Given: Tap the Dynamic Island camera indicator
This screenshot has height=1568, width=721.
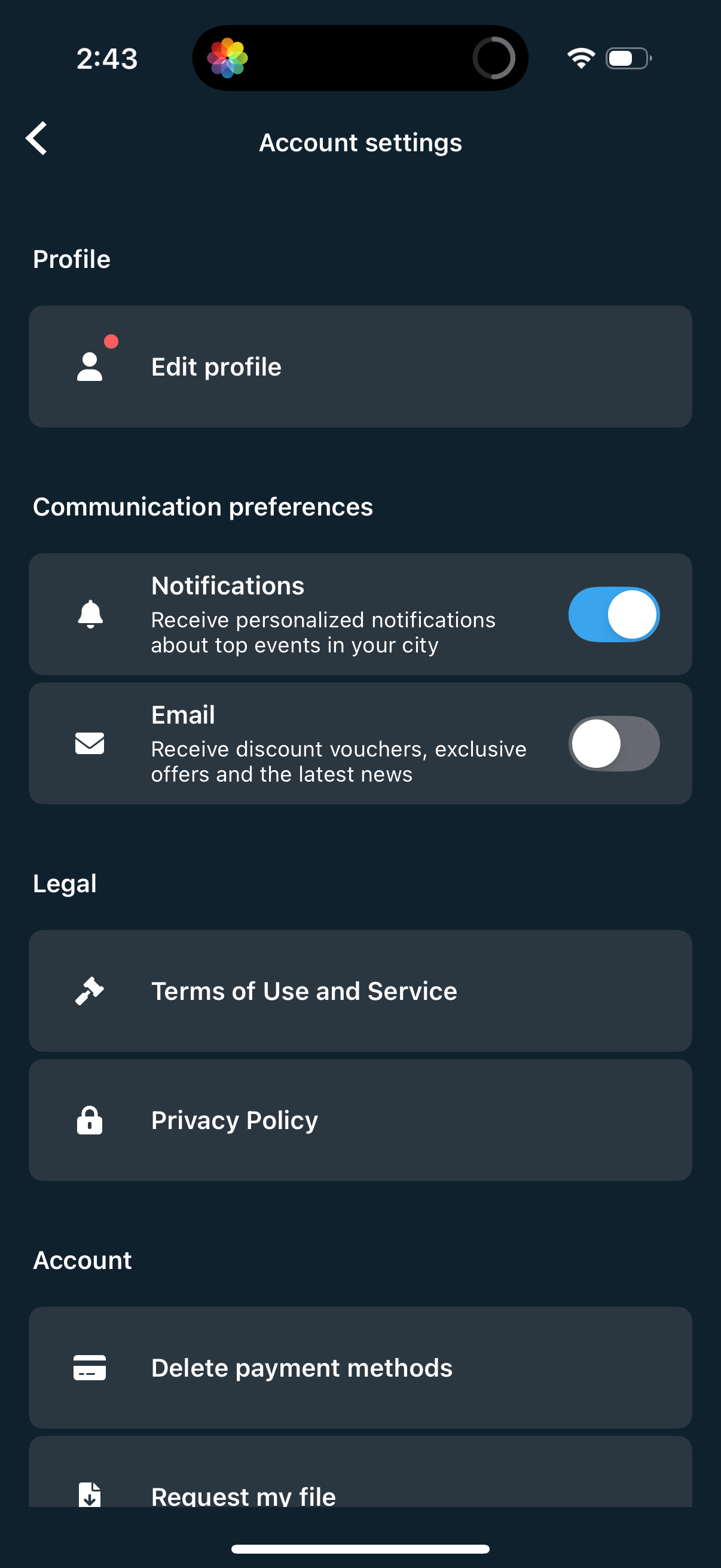Looking at the screenshot, I should tap(496, 58).
